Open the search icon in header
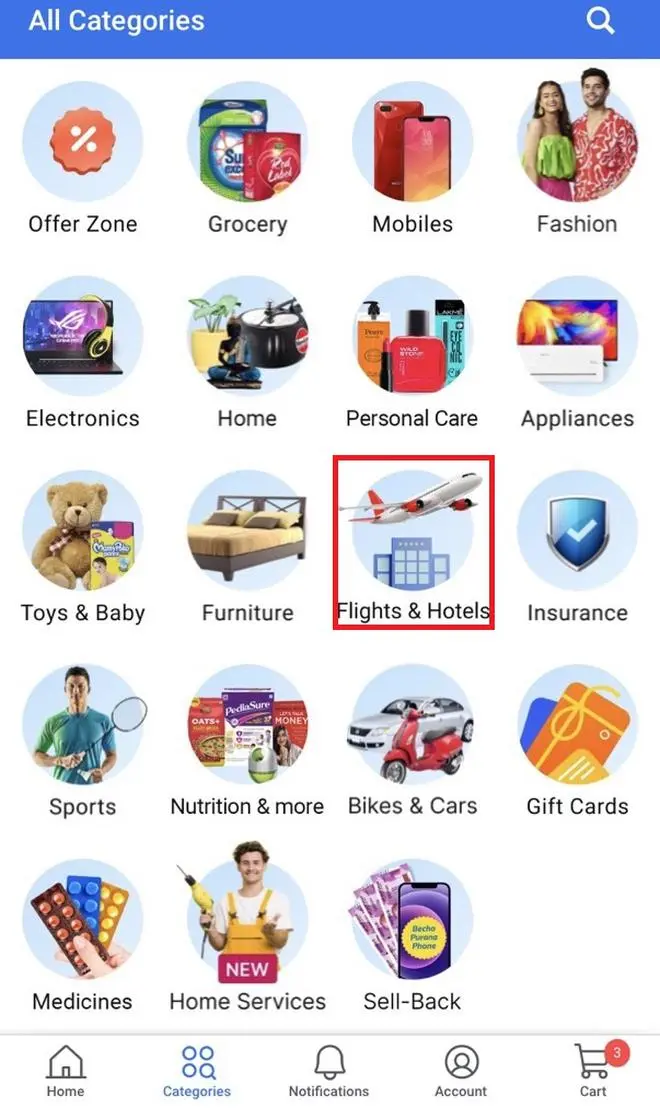The width and height of the screenshot is (660, 1120). pos(600,21)
